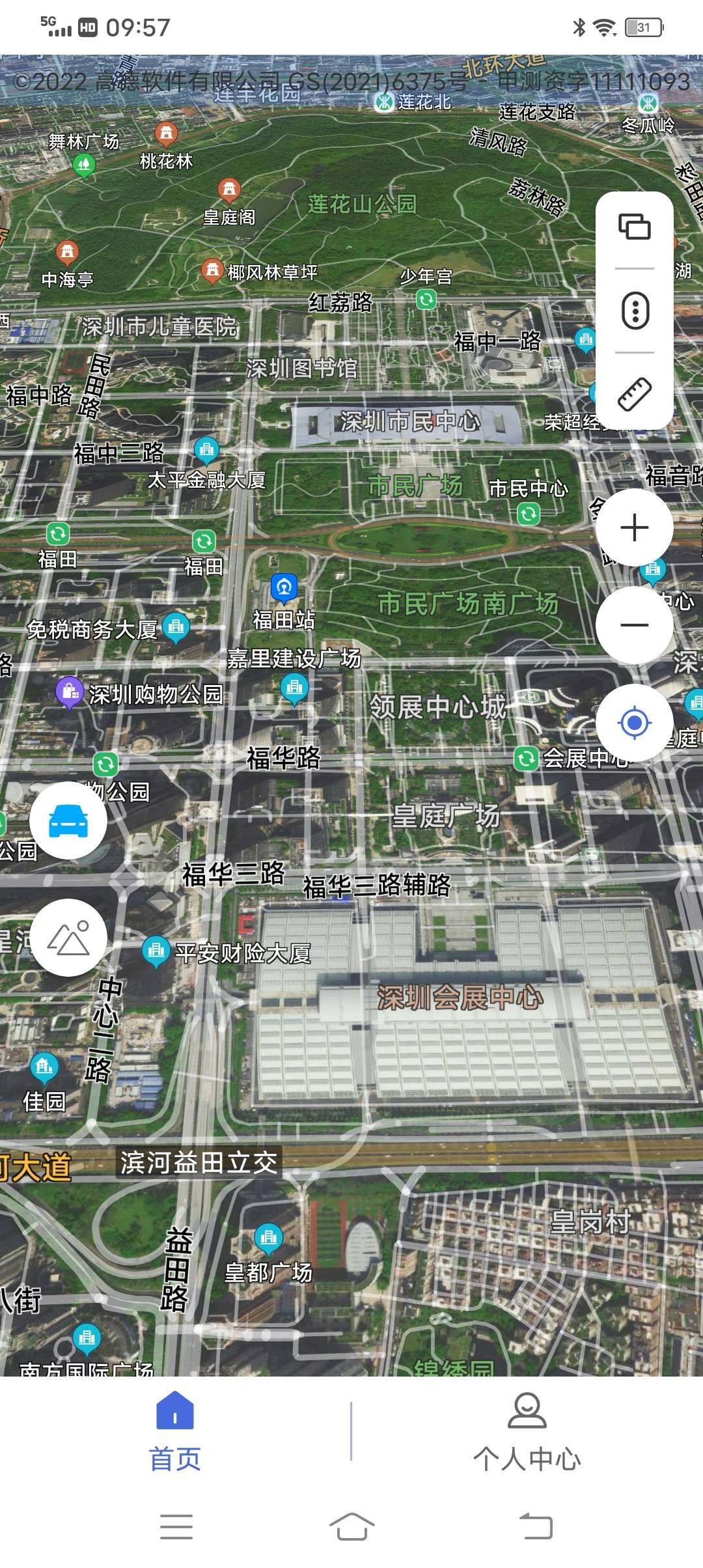Open the 平安财险大厦 building marker
This screenshot has height=1568, width=703.
point(156,951)
